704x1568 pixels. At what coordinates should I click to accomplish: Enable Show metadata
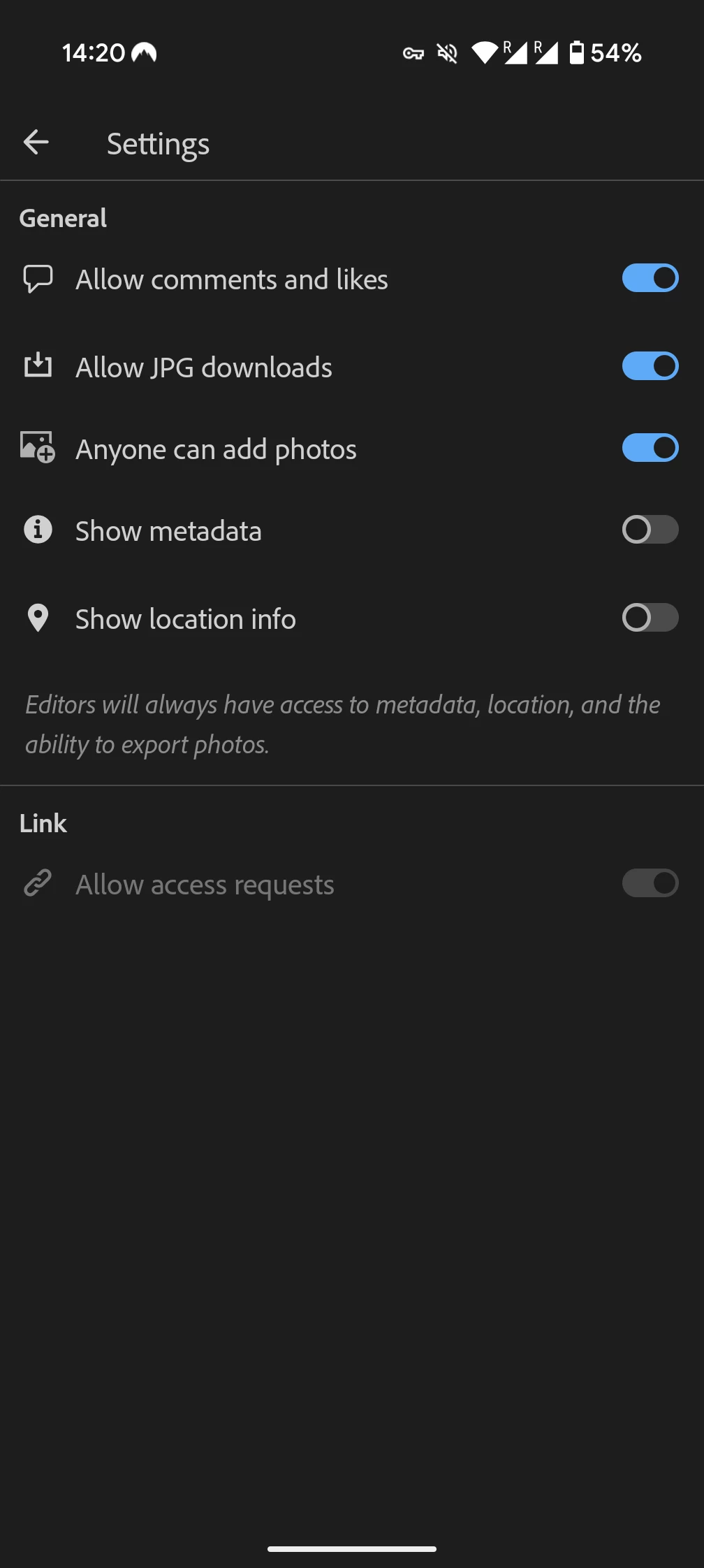650,530
